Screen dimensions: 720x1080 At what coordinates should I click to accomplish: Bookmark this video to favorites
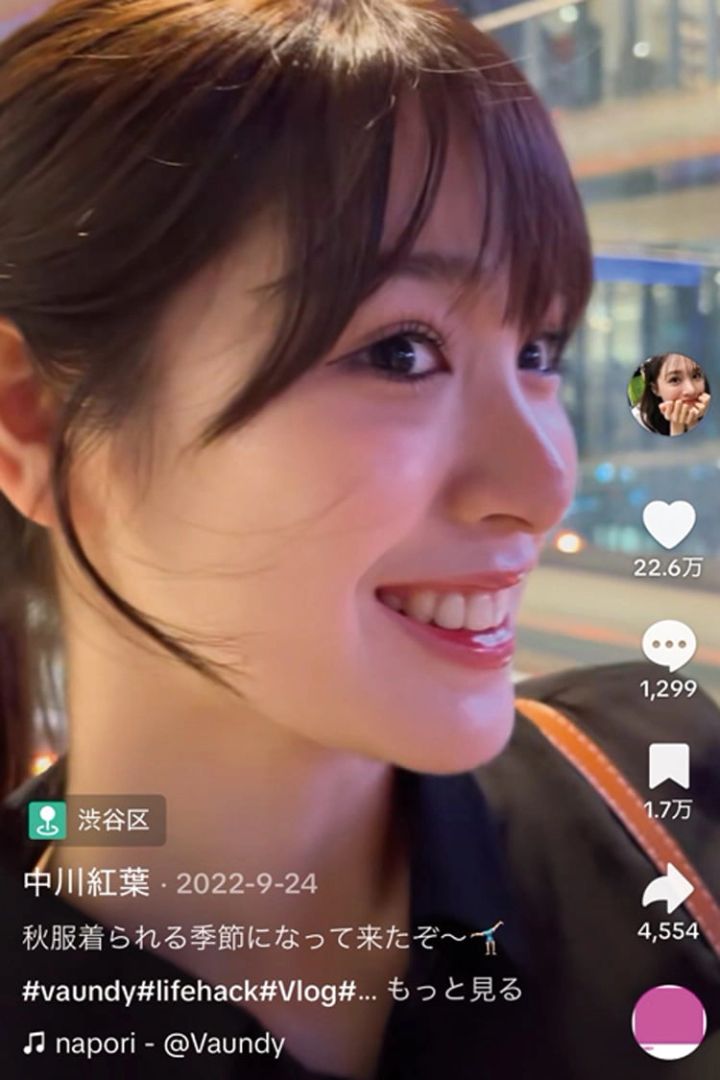668,767
